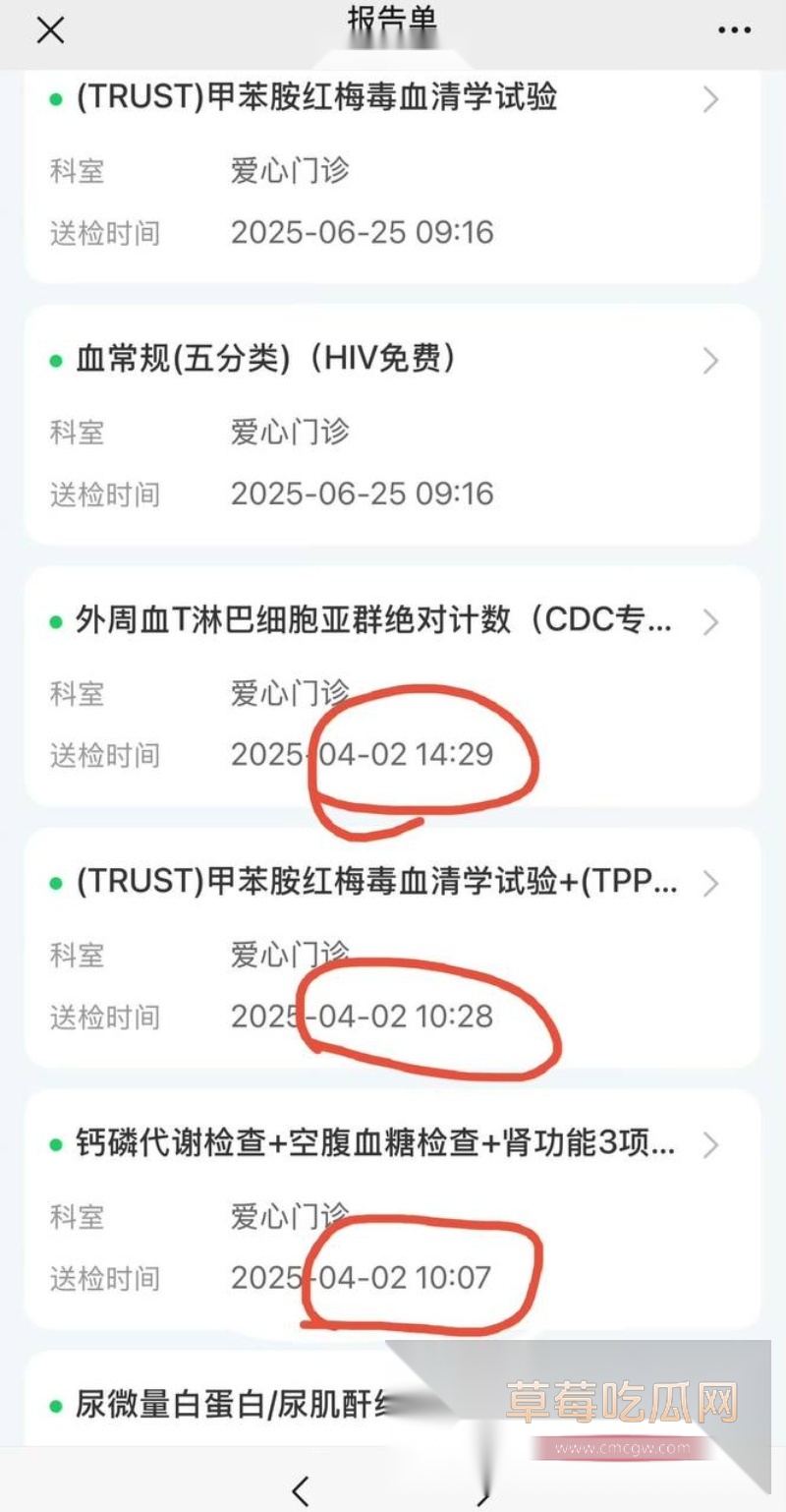The width and height of the screenshot is (786, 1512).
Task: Expand the TRUST甲苯胺红梅毒血清学试验 report chevron
Action: click(711, 99)
